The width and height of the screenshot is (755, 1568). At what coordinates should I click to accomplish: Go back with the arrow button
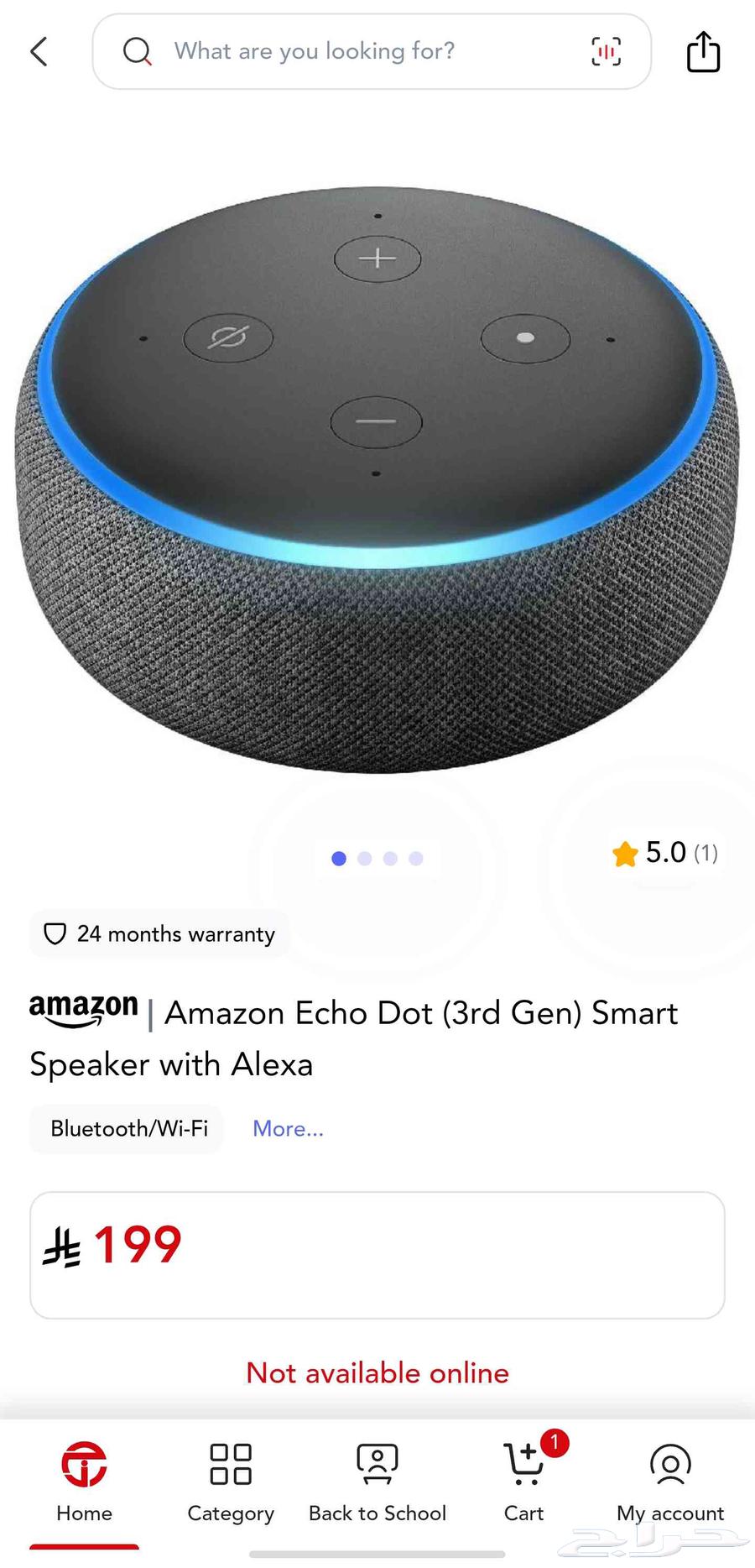coord(39,51)
